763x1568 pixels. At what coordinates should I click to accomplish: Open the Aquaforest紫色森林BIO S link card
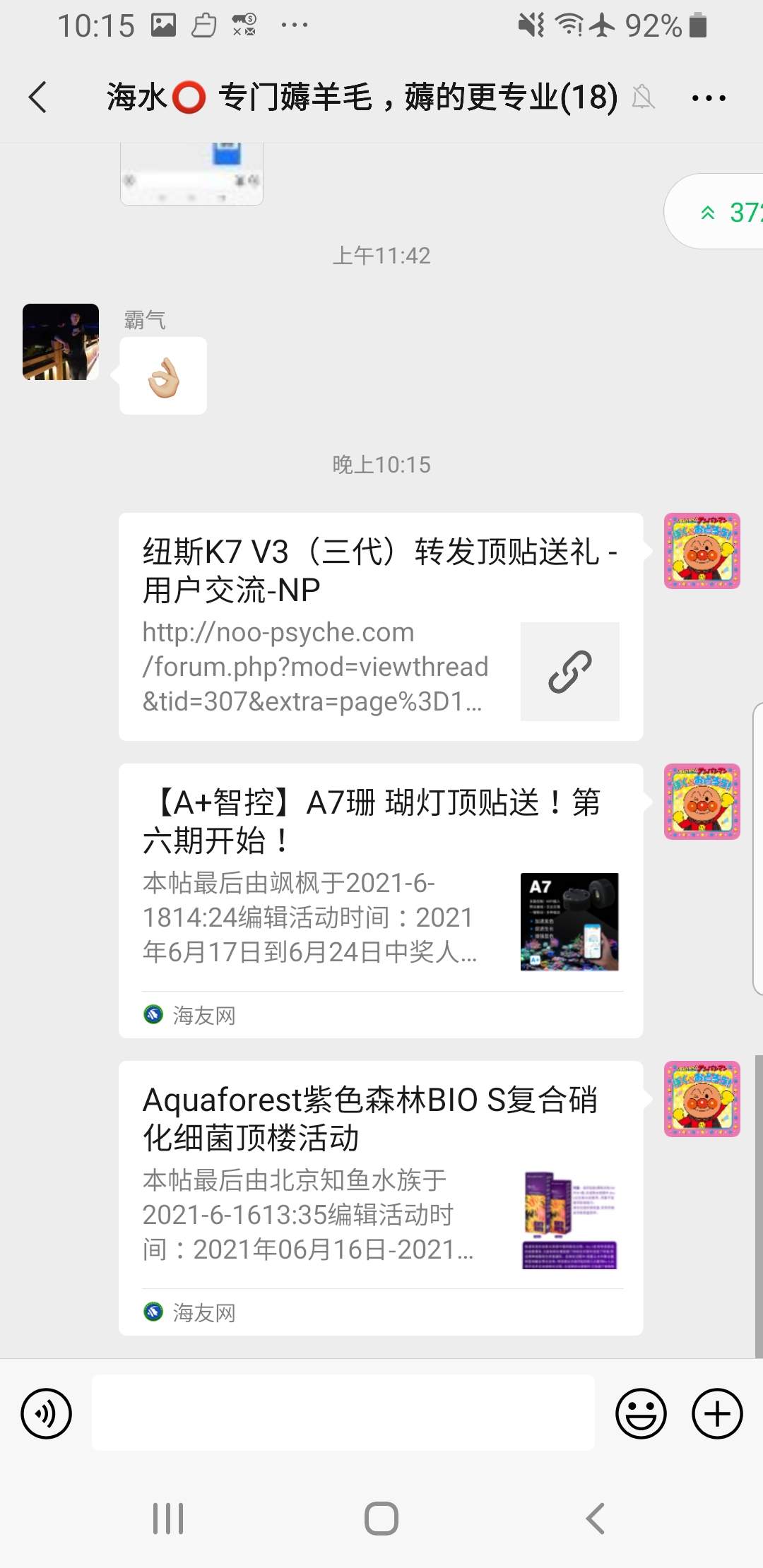pos(380,1197)
